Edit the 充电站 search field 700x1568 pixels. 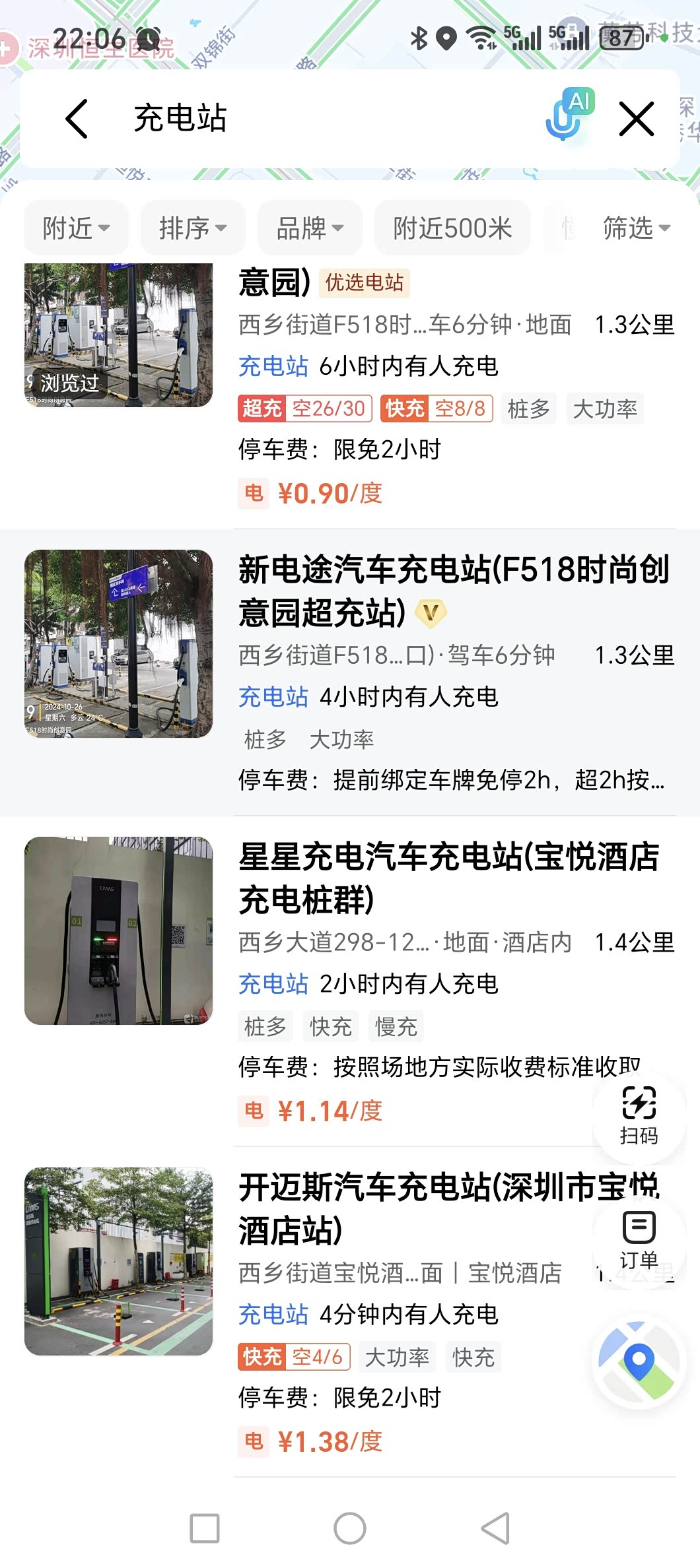330,119
